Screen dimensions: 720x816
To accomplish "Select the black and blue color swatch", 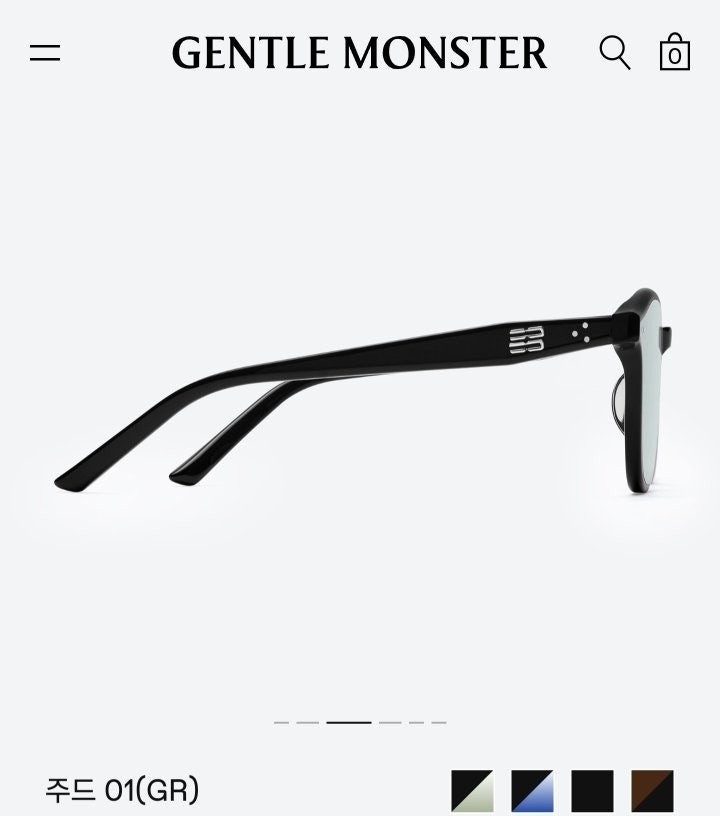I will (532, 791).
